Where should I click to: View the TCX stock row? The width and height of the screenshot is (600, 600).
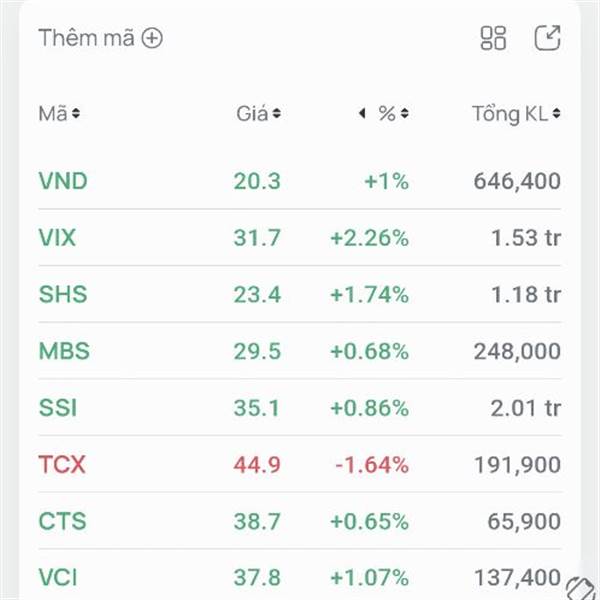(x=62, y=465)
